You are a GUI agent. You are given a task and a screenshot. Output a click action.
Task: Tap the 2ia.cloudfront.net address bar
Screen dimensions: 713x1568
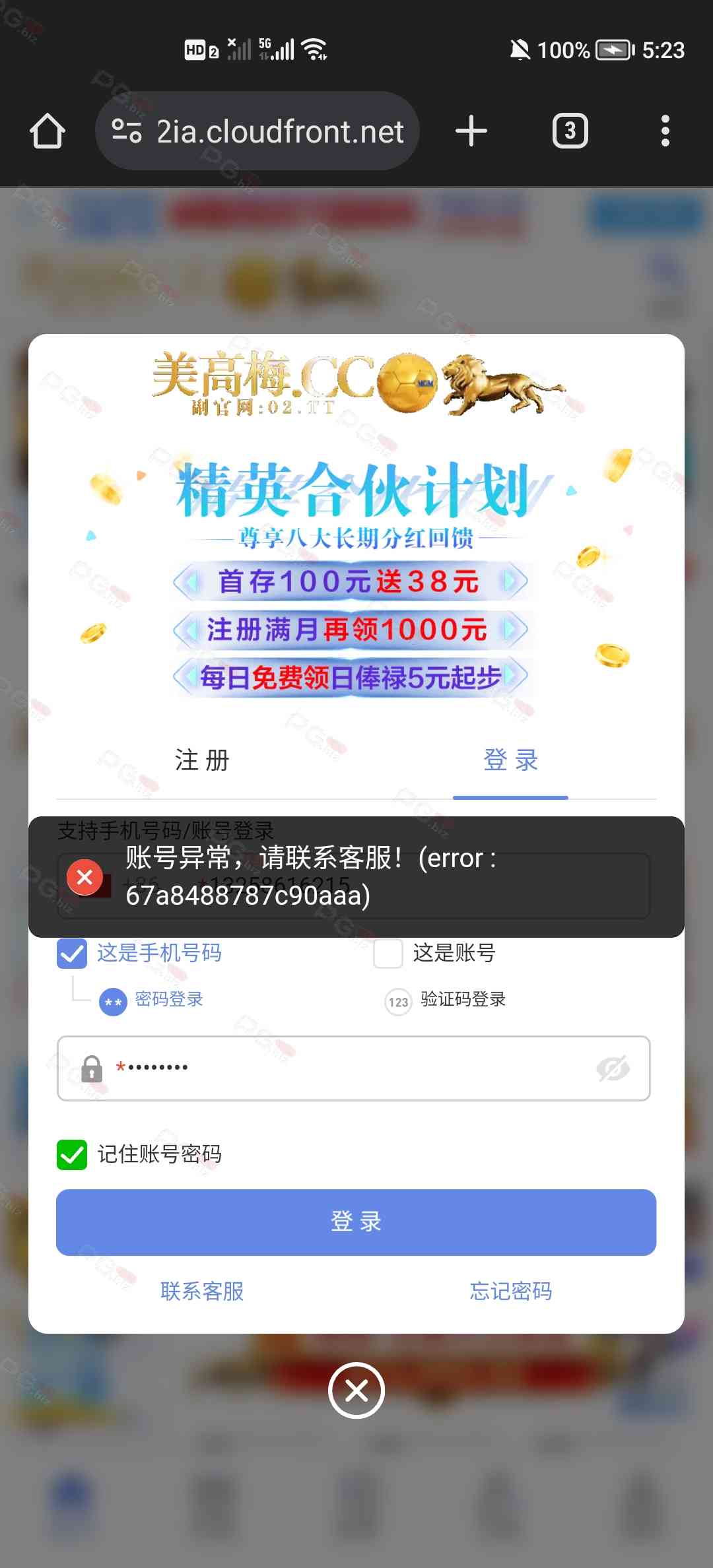click(x=257, y=131)
